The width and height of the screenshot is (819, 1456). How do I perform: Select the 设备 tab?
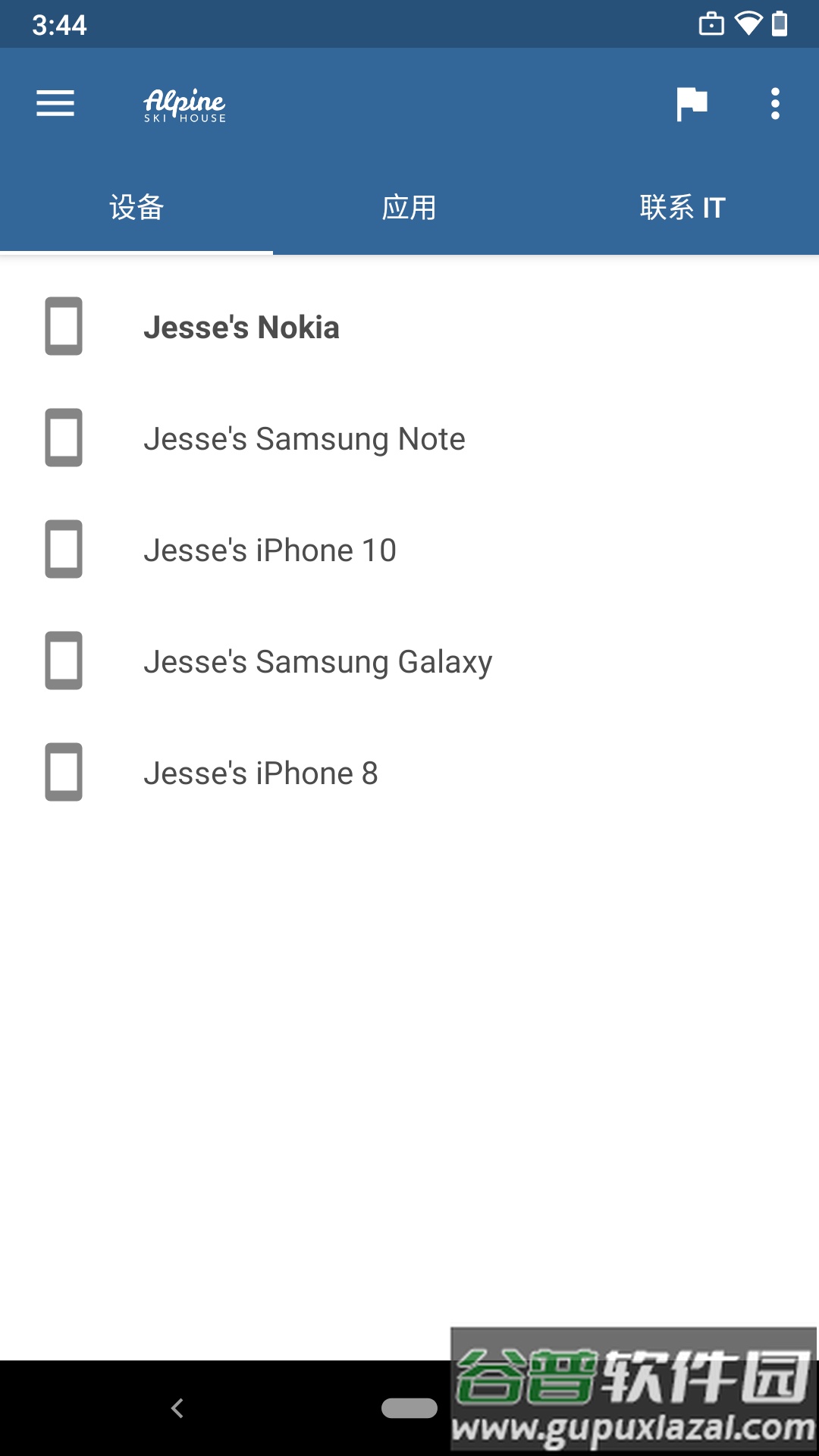coord(136,208)
